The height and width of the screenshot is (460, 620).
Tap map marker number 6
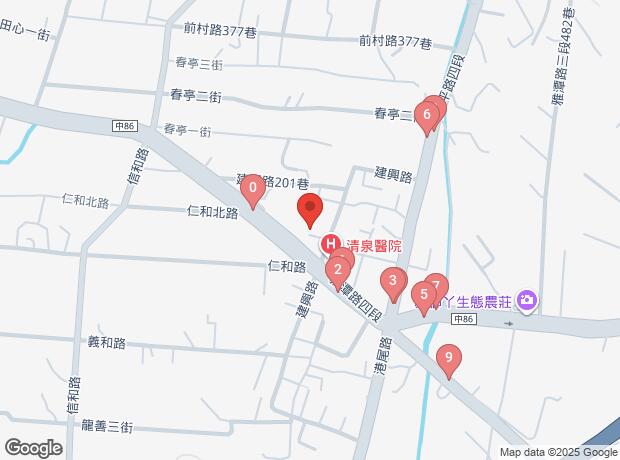pyautogui.click(x=427, y=116)
